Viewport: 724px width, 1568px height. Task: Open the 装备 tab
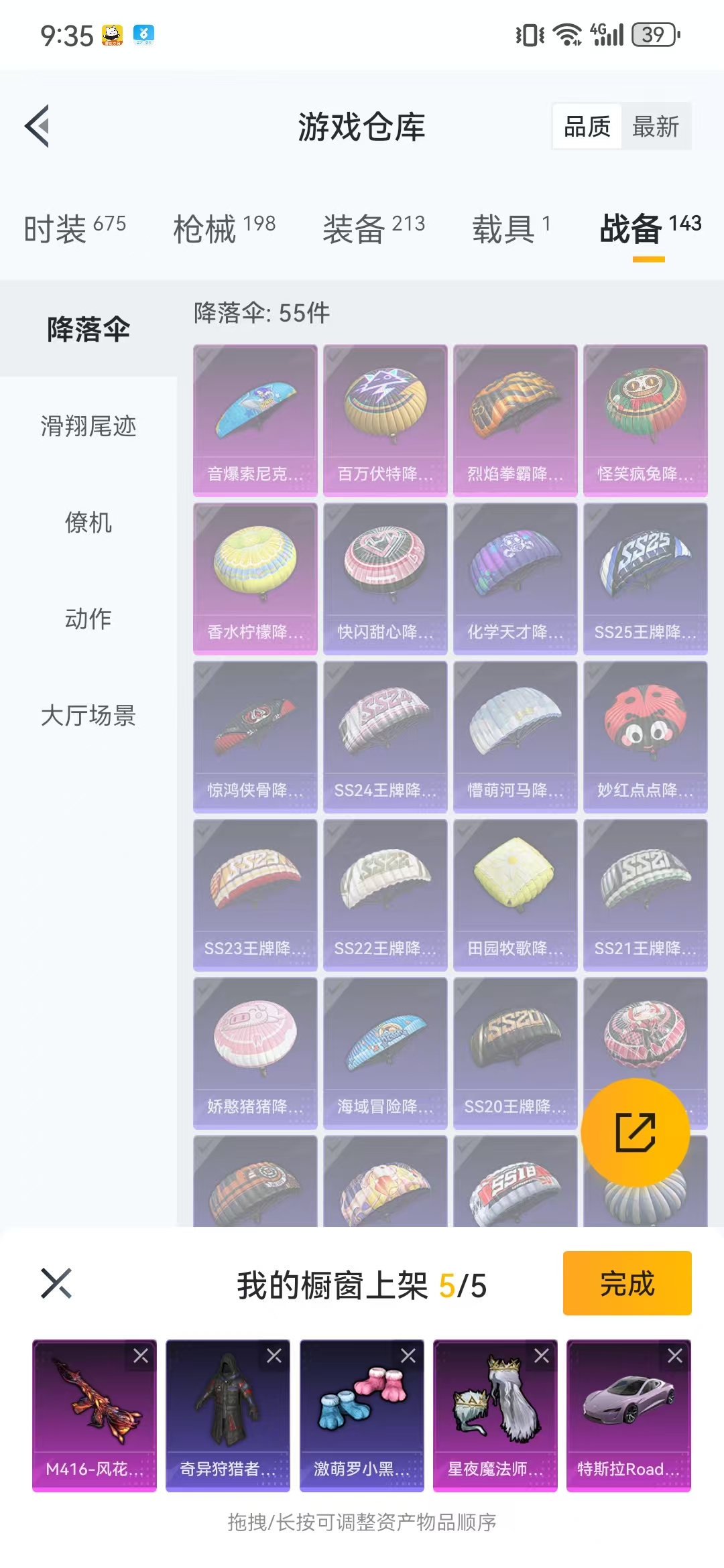[x=373, y=228]
